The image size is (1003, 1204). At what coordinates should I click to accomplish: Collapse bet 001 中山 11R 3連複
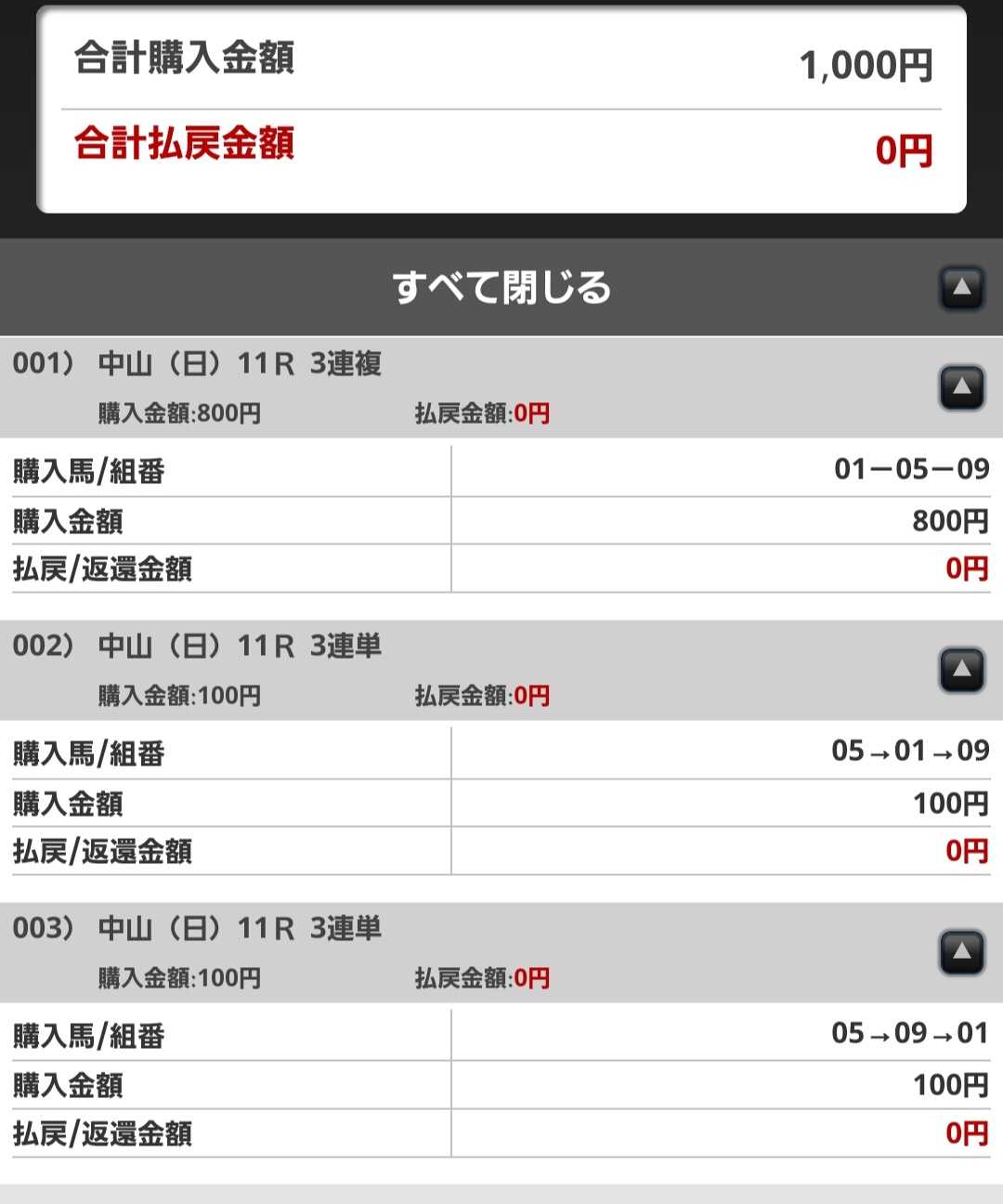tap(961, 387)
